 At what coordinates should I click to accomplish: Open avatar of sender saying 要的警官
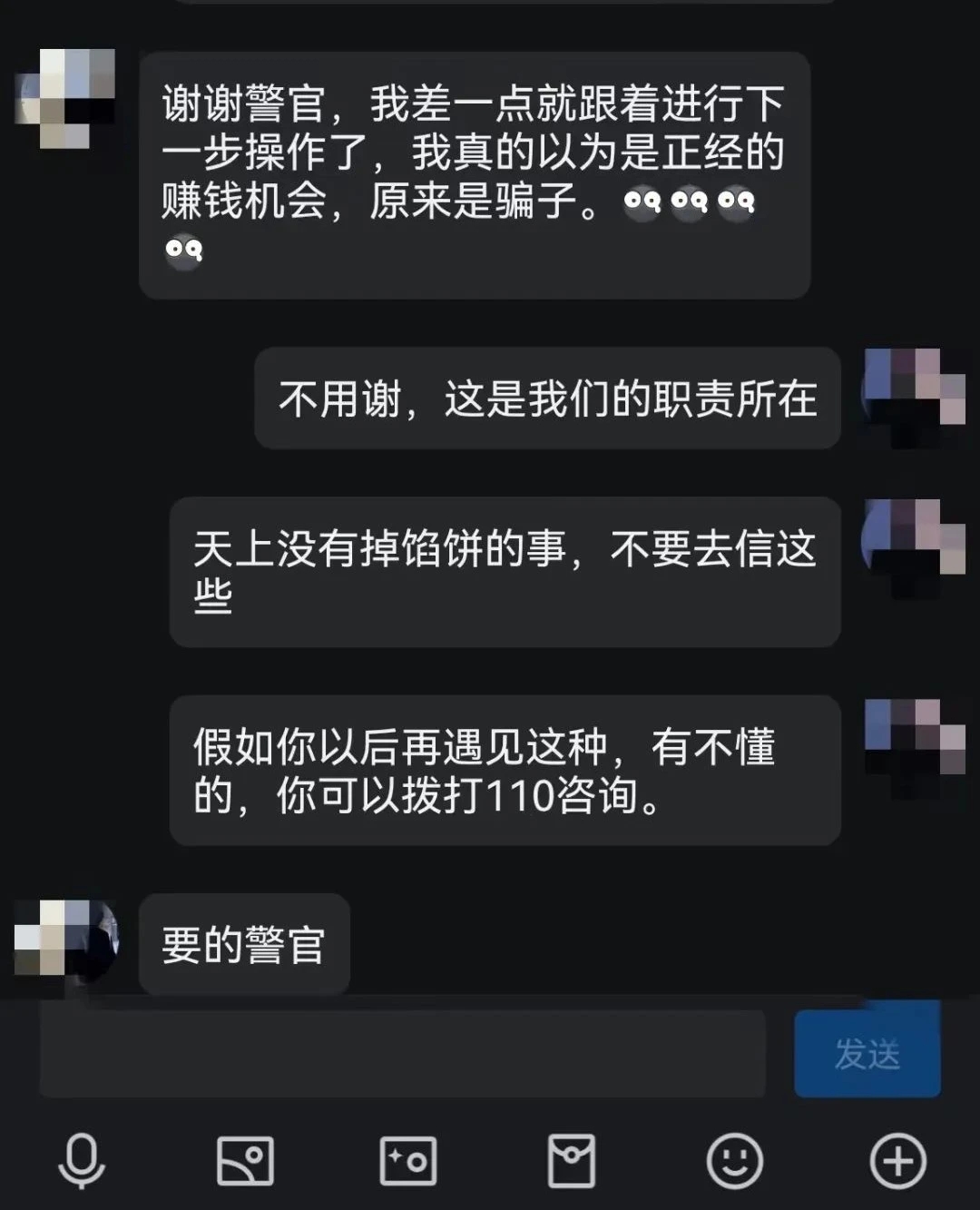click(65, 940)
